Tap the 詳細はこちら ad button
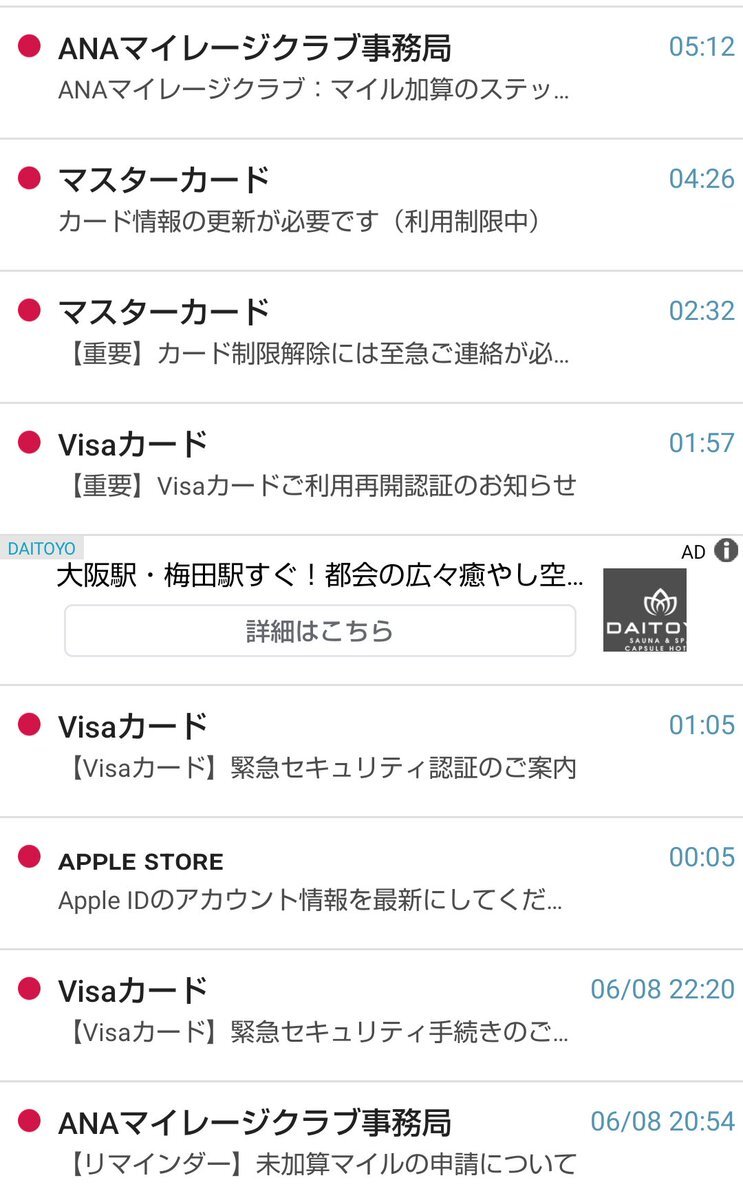This screenshot has width=743, height=1200. click(320, 631)
